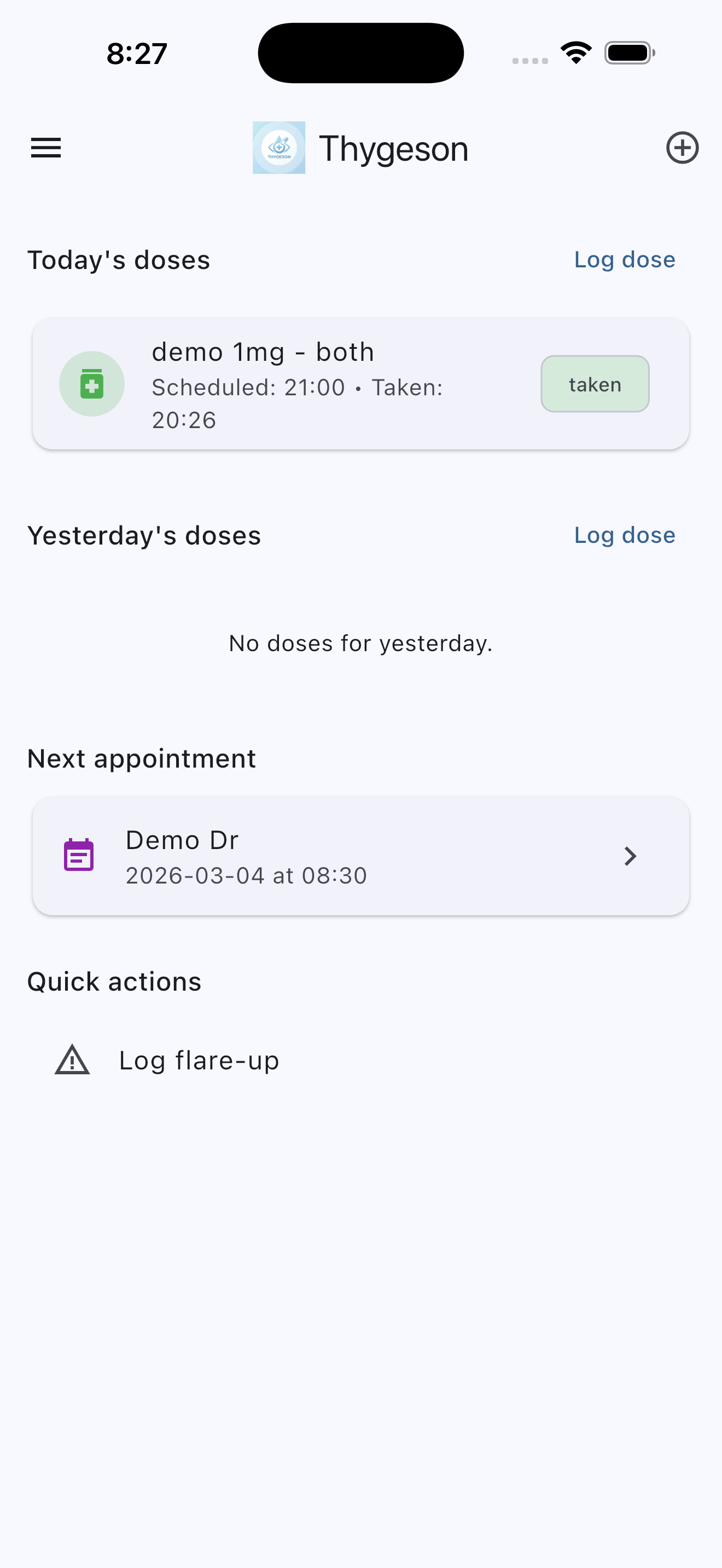Open details for the next appointment
The width and height of the screenshot is (722, 1568).
click(x=361, y=855)
